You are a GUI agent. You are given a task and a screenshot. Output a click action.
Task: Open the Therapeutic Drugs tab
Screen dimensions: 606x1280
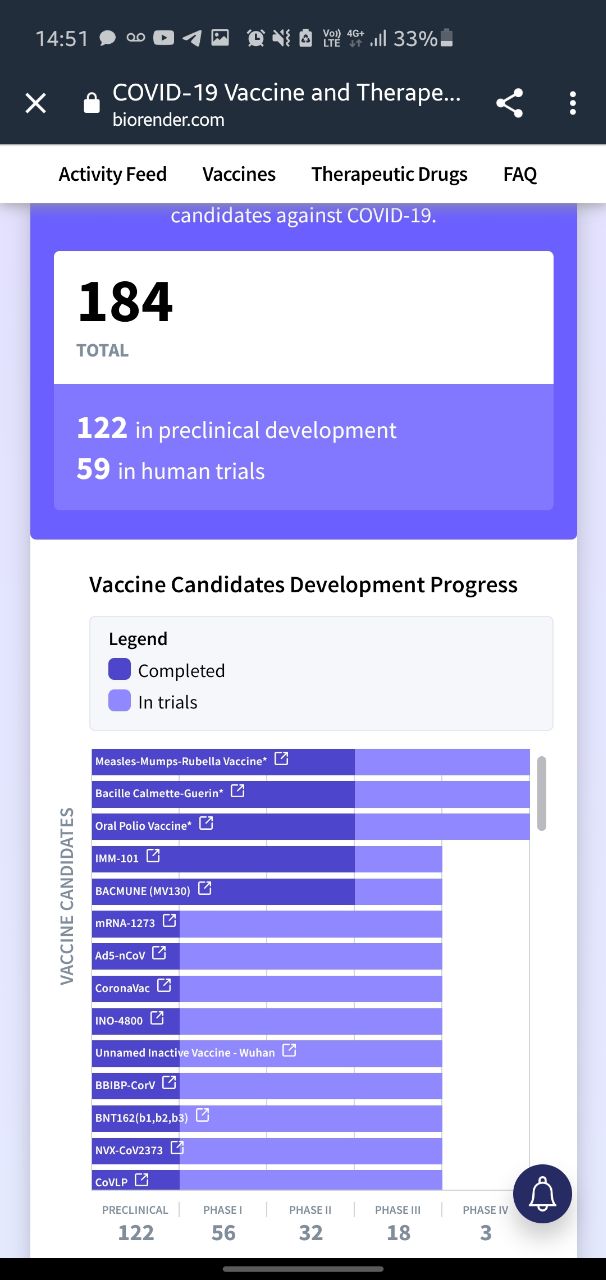point(389,174)
